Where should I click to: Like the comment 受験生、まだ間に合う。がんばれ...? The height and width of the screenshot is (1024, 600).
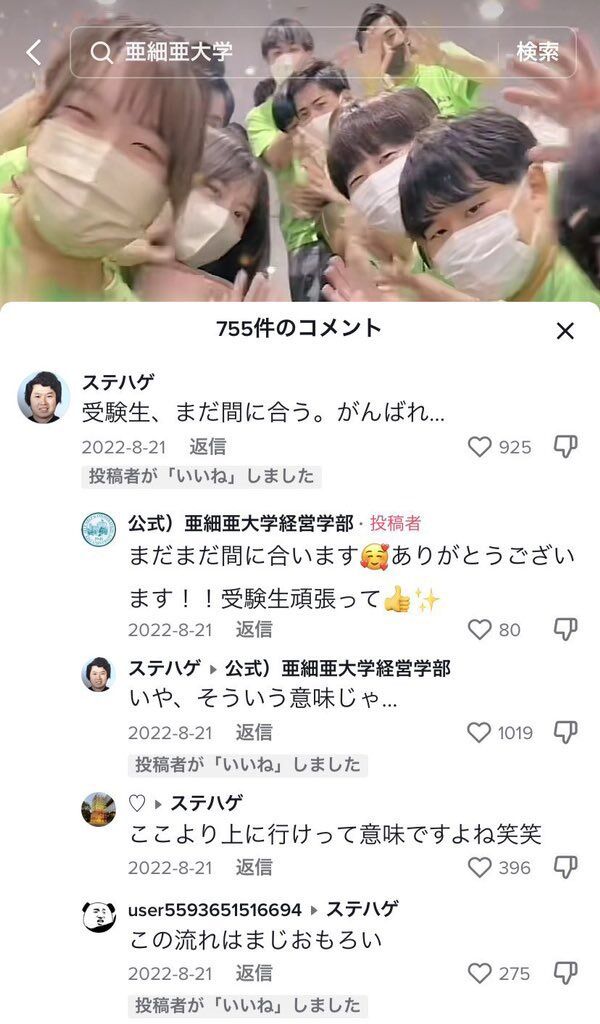(x=480, y=447)
